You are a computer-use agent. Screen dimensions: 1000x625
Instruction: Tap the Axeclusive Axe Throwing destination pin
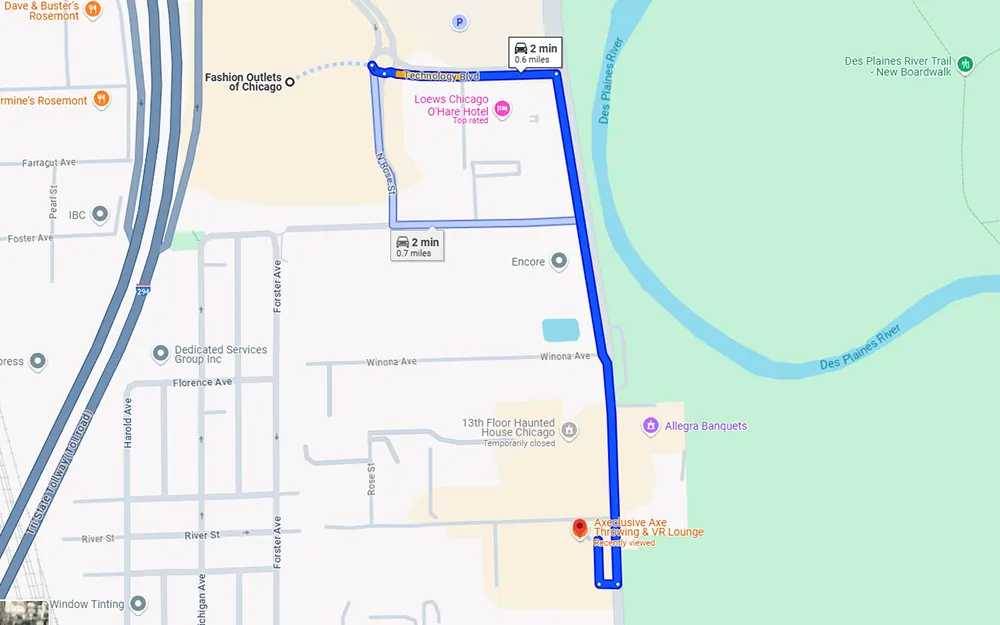[x=579, y=529]
